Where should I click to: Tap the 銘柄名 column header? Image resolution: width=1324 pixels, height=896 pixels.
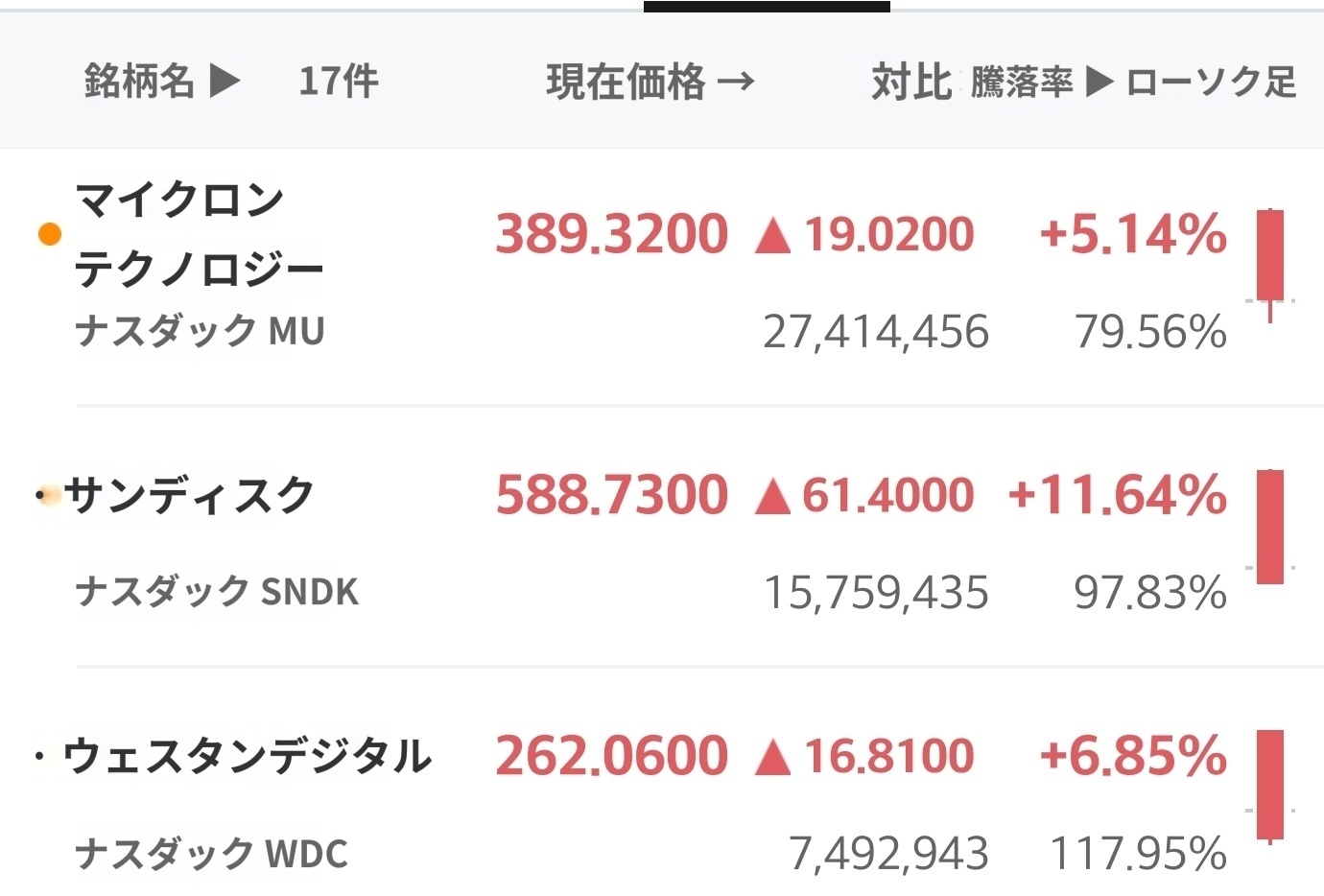coord(139,82)
